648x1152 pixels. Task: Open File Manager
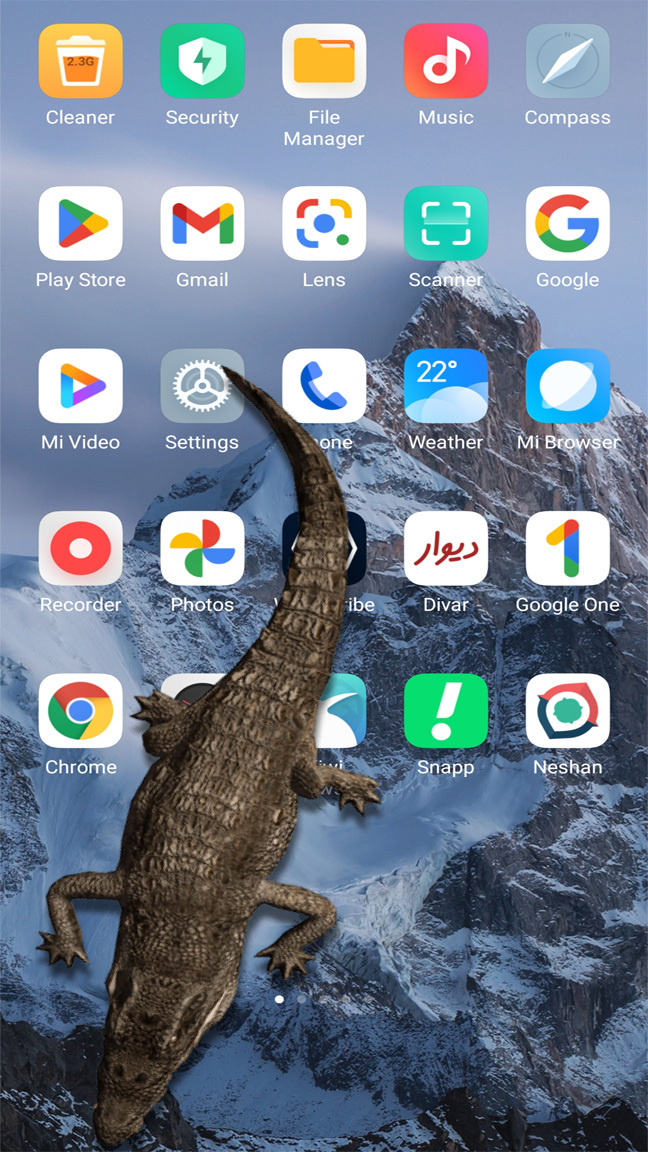tap(324, 62)
